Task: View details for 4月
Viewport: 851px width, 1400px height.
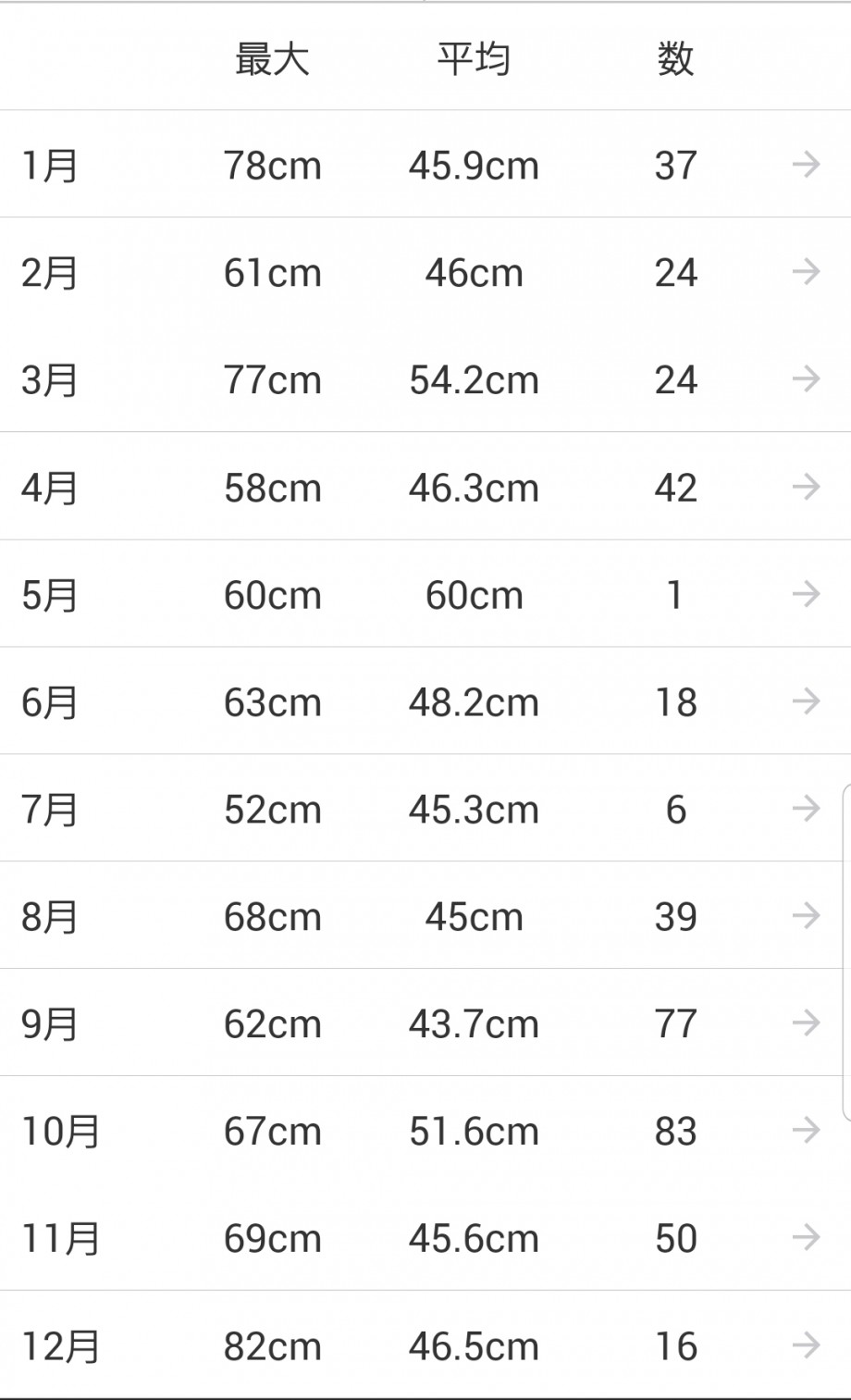Action: tap(425, 487)
